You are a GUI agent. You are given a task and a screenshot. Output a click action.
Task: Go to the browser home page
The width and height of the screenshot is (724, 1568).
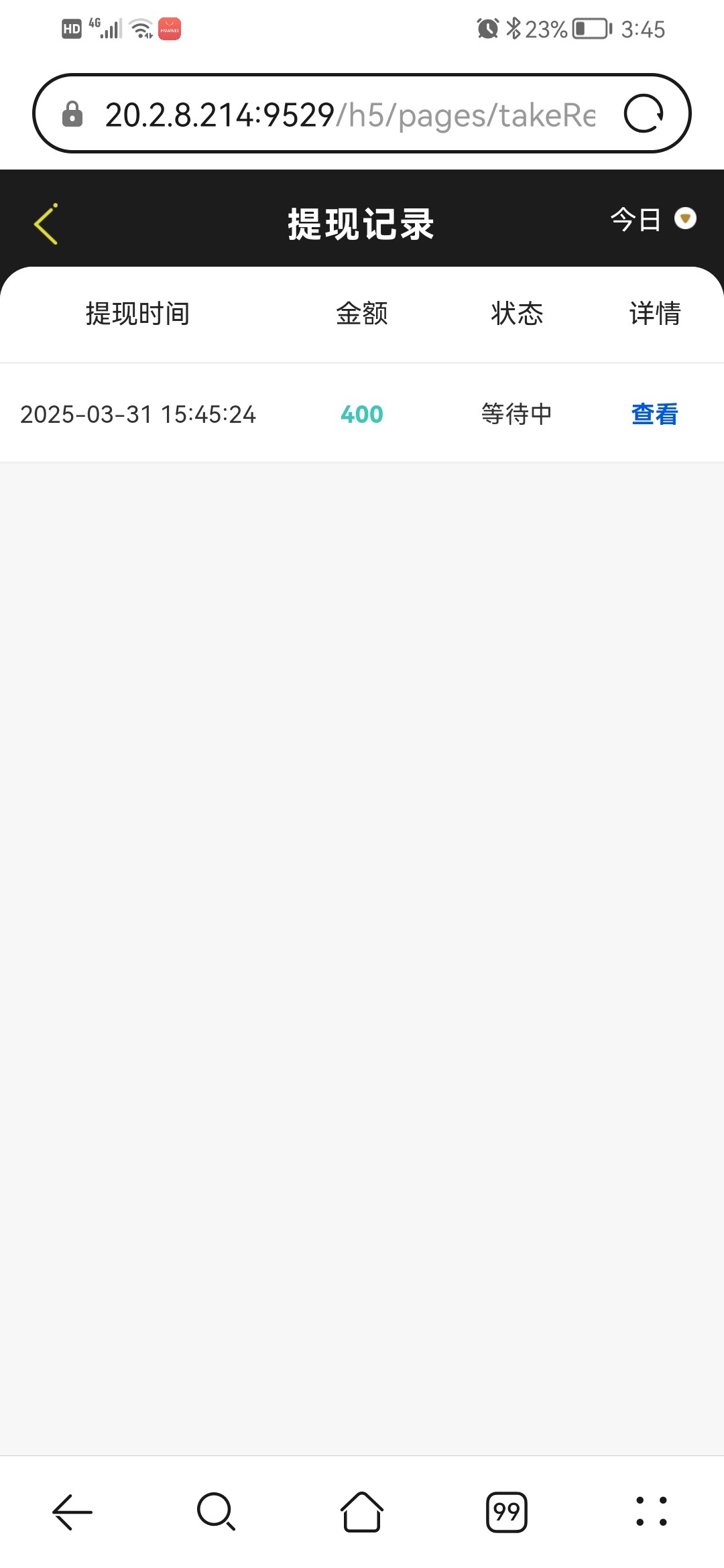(x=362, y=1512)
